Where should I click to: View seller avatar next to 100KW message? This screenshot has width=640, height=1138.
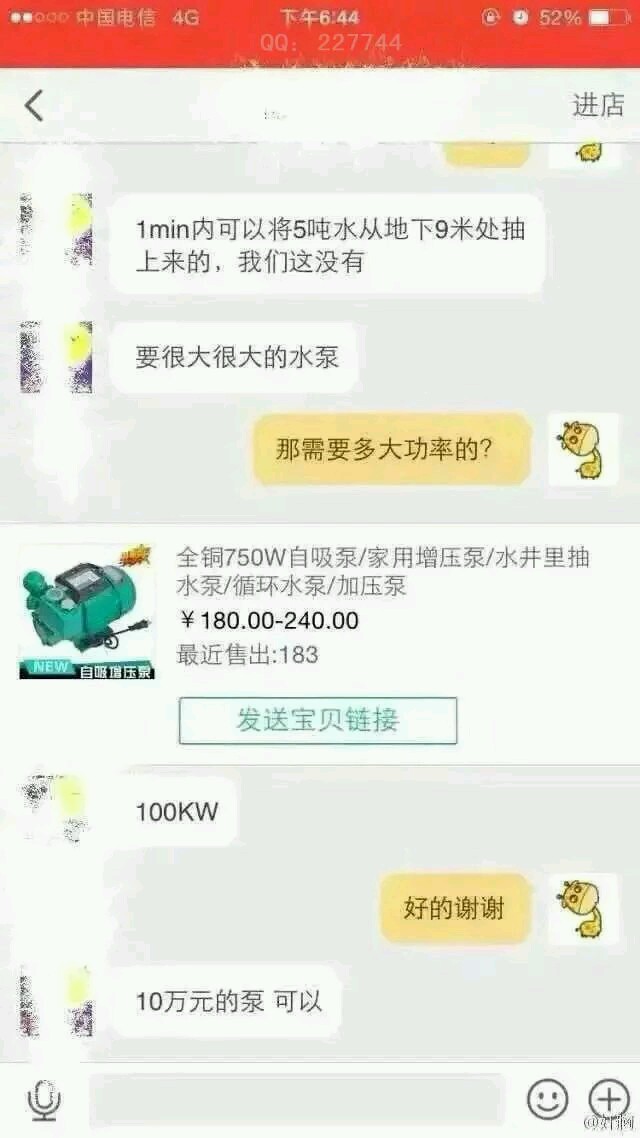click(57, 810)
